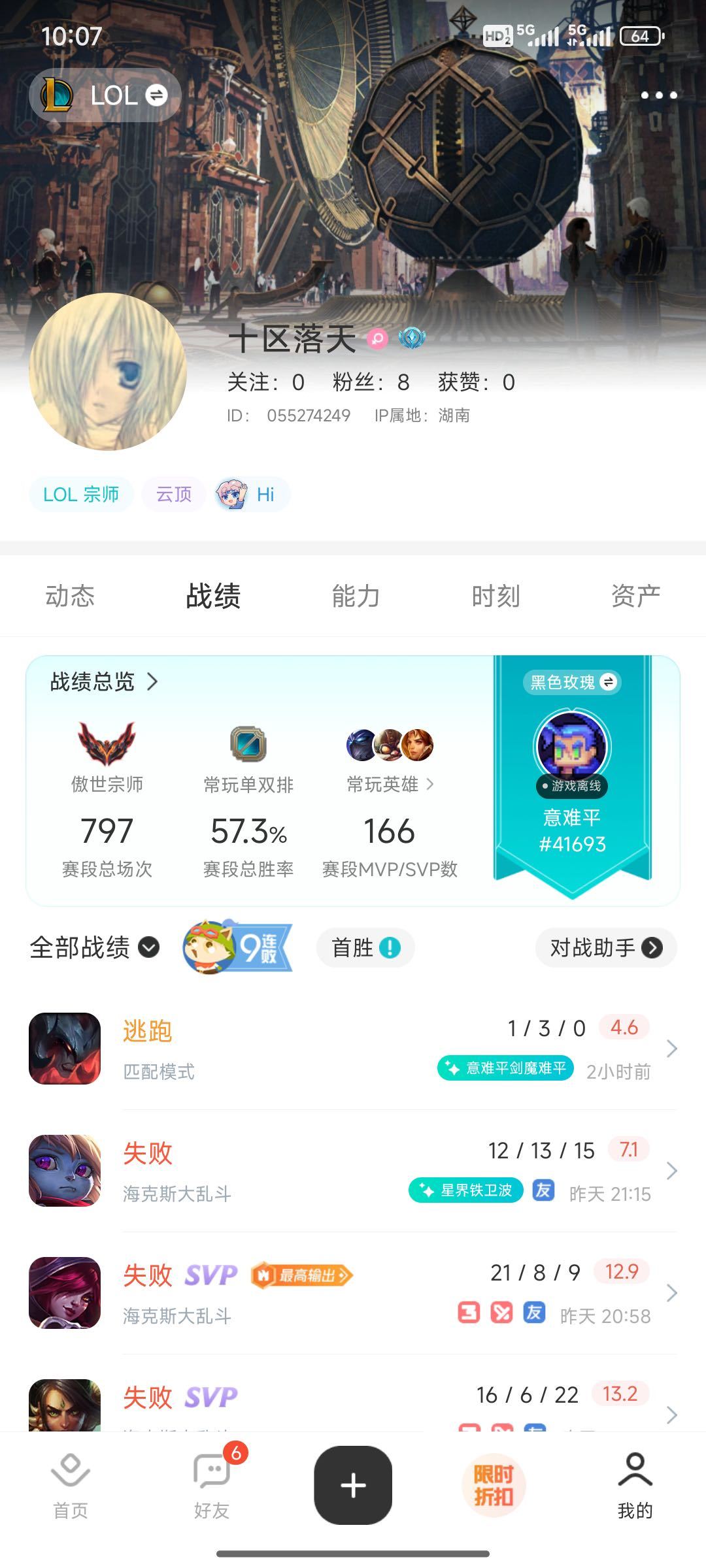Open the 好友 friends tab
Viewport: 706px width, 1568px height.
tap(212, 1486)
